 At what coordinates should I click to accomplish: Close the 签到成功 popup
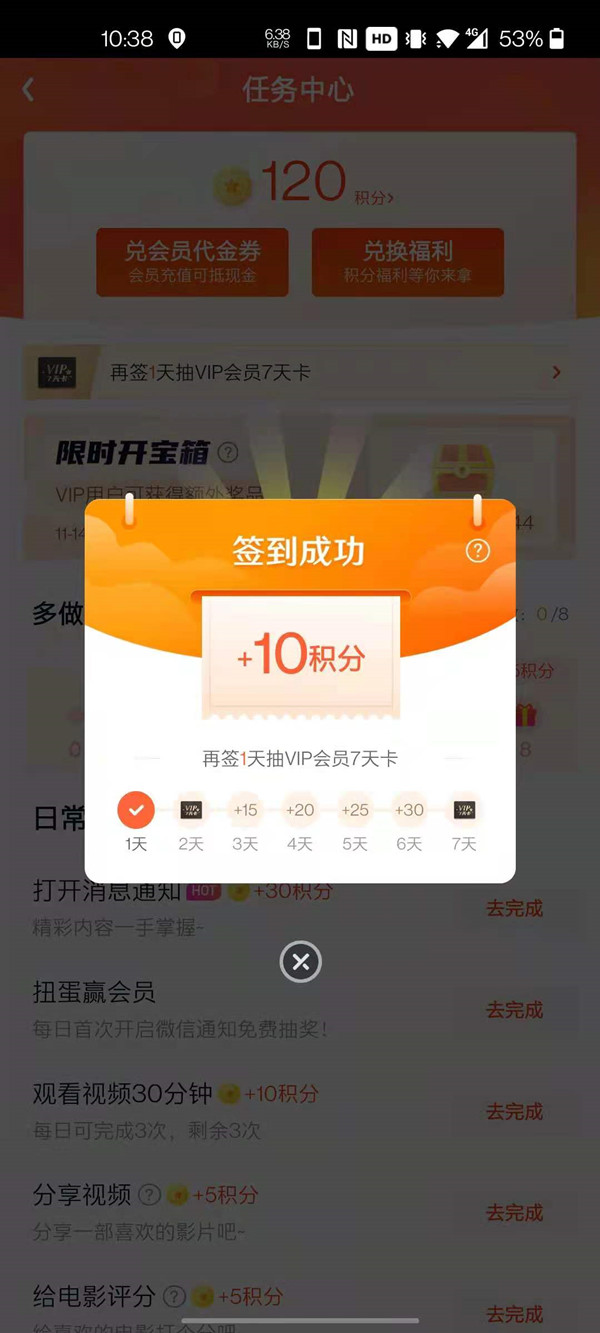pos(300,962)
